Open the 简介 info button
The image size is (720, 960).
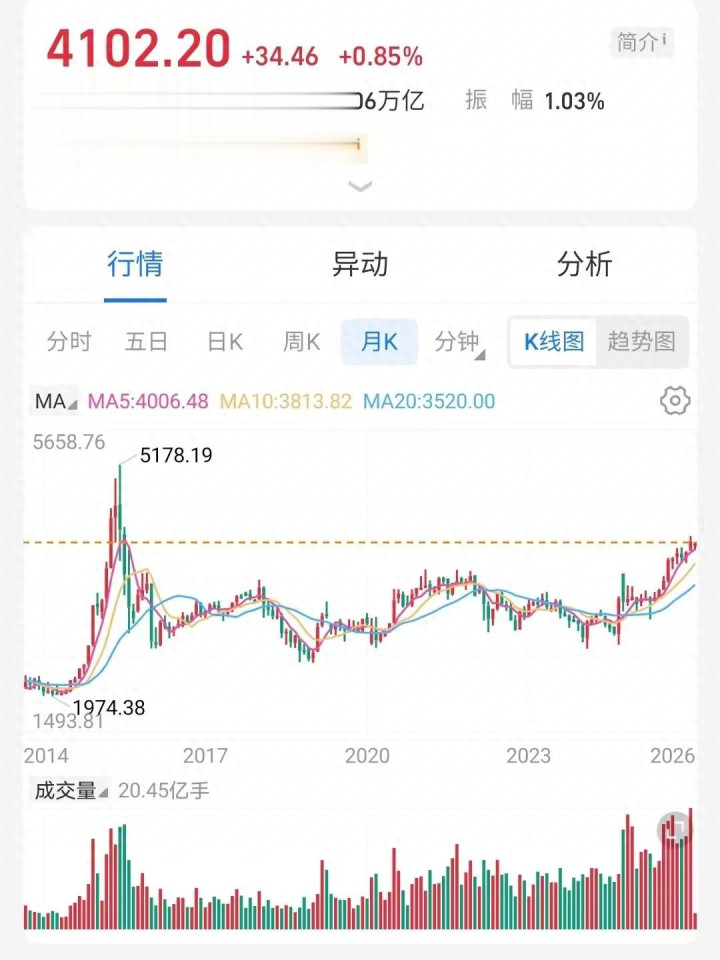tap(641, 43)
